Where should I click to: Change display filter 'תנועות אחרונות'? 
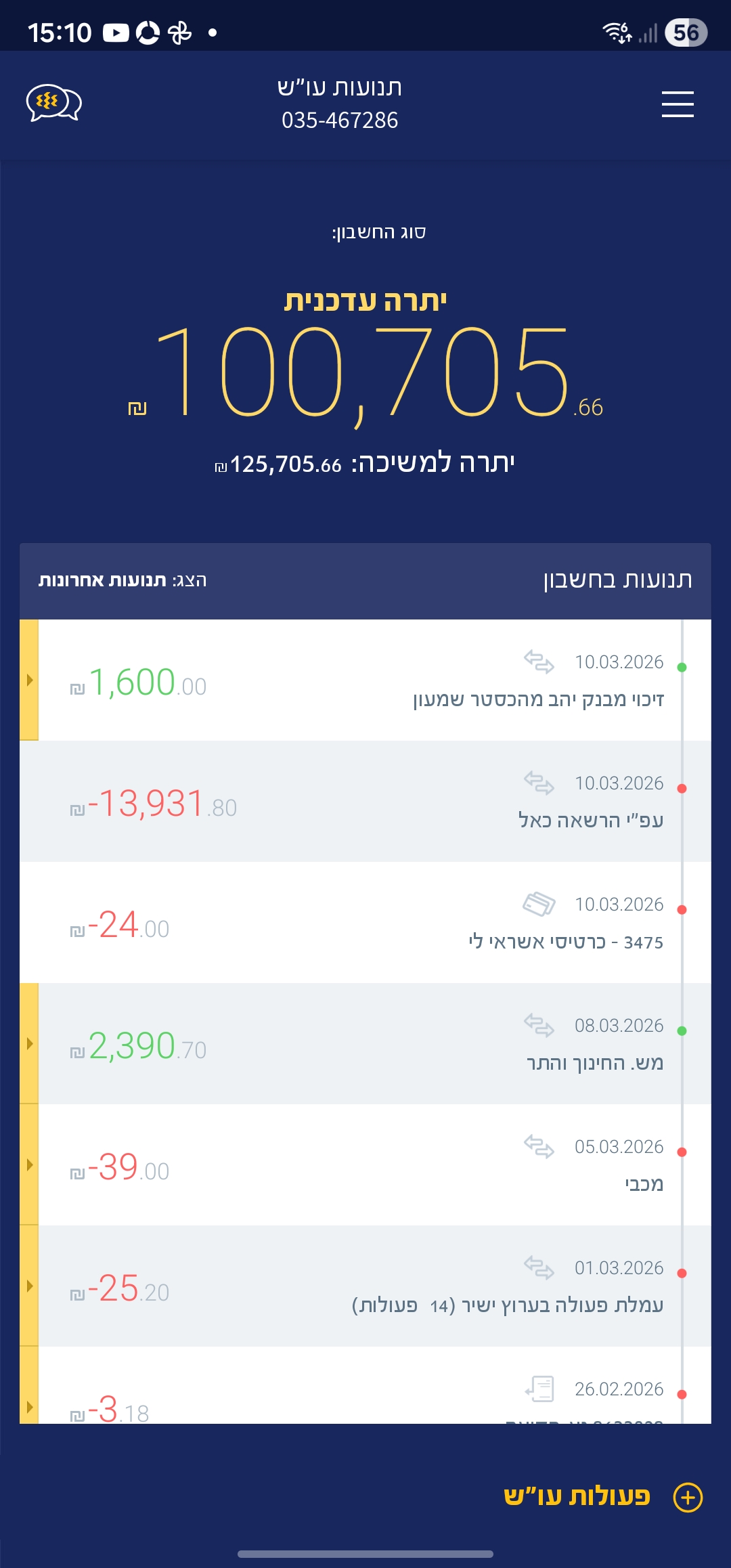pos(123,580)
